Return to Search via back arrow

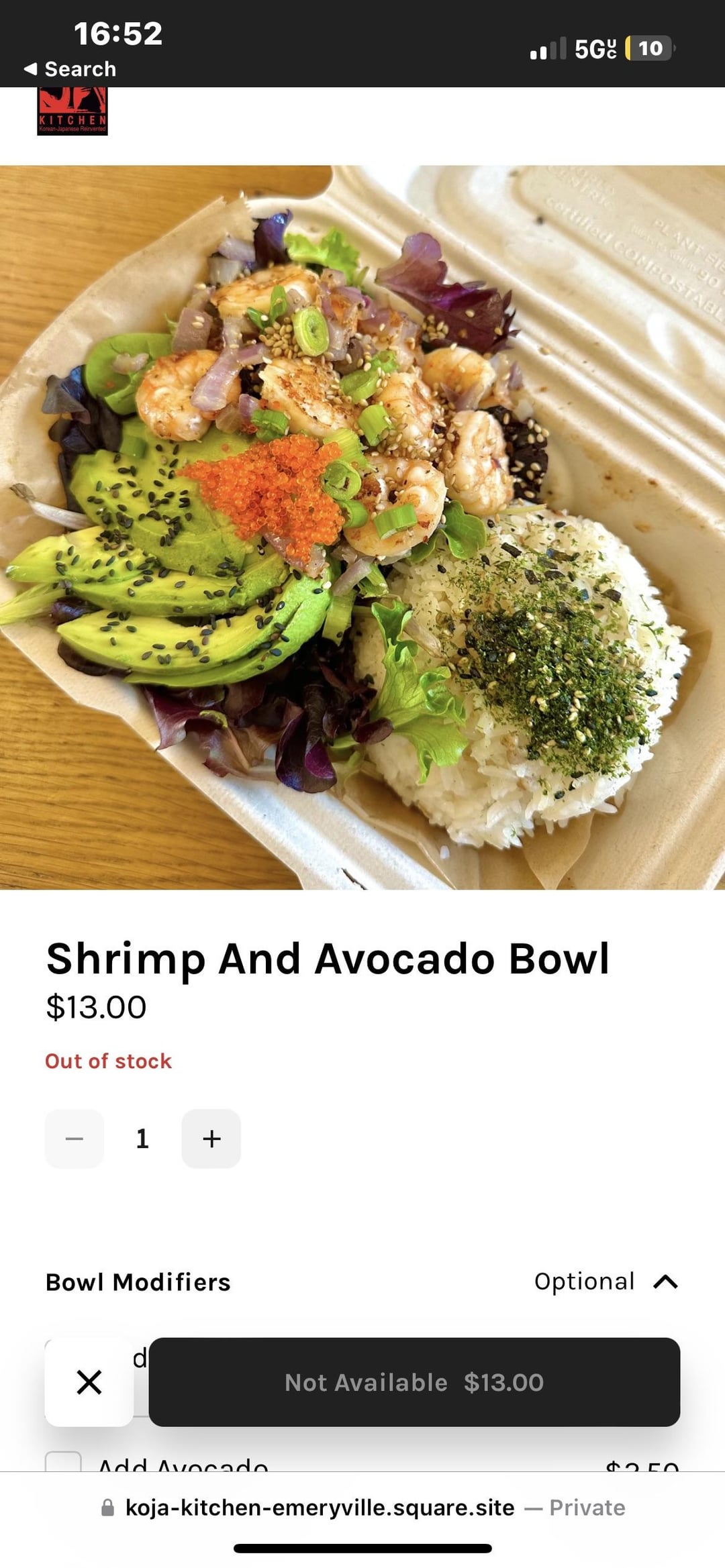69,69
